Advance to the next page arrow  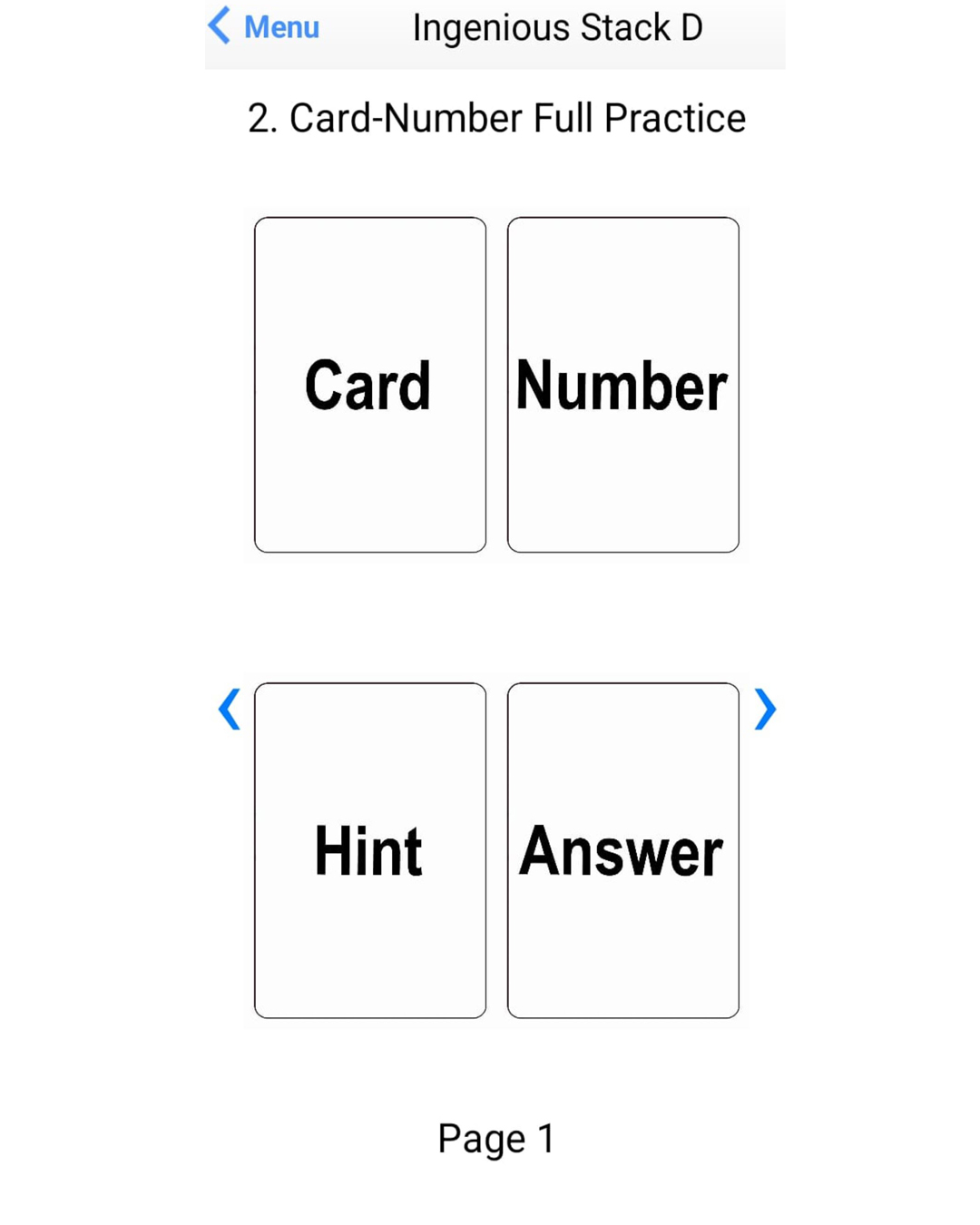pyautogui.click(x=765, y=709)
